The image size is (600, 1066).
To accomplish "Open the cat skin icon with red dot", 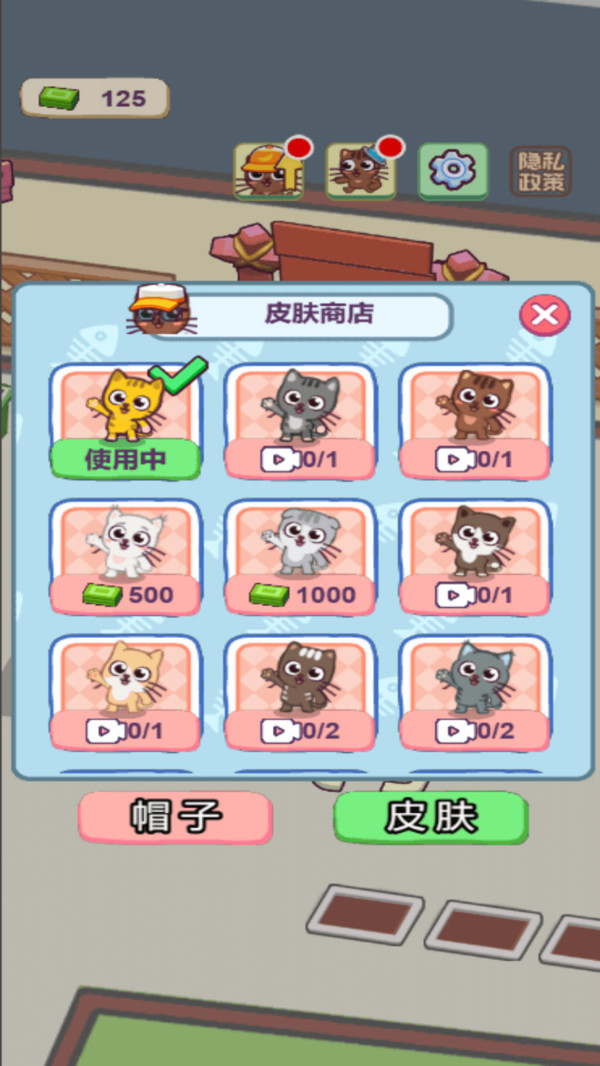I will pyautogui.click(x=361, y=169).
